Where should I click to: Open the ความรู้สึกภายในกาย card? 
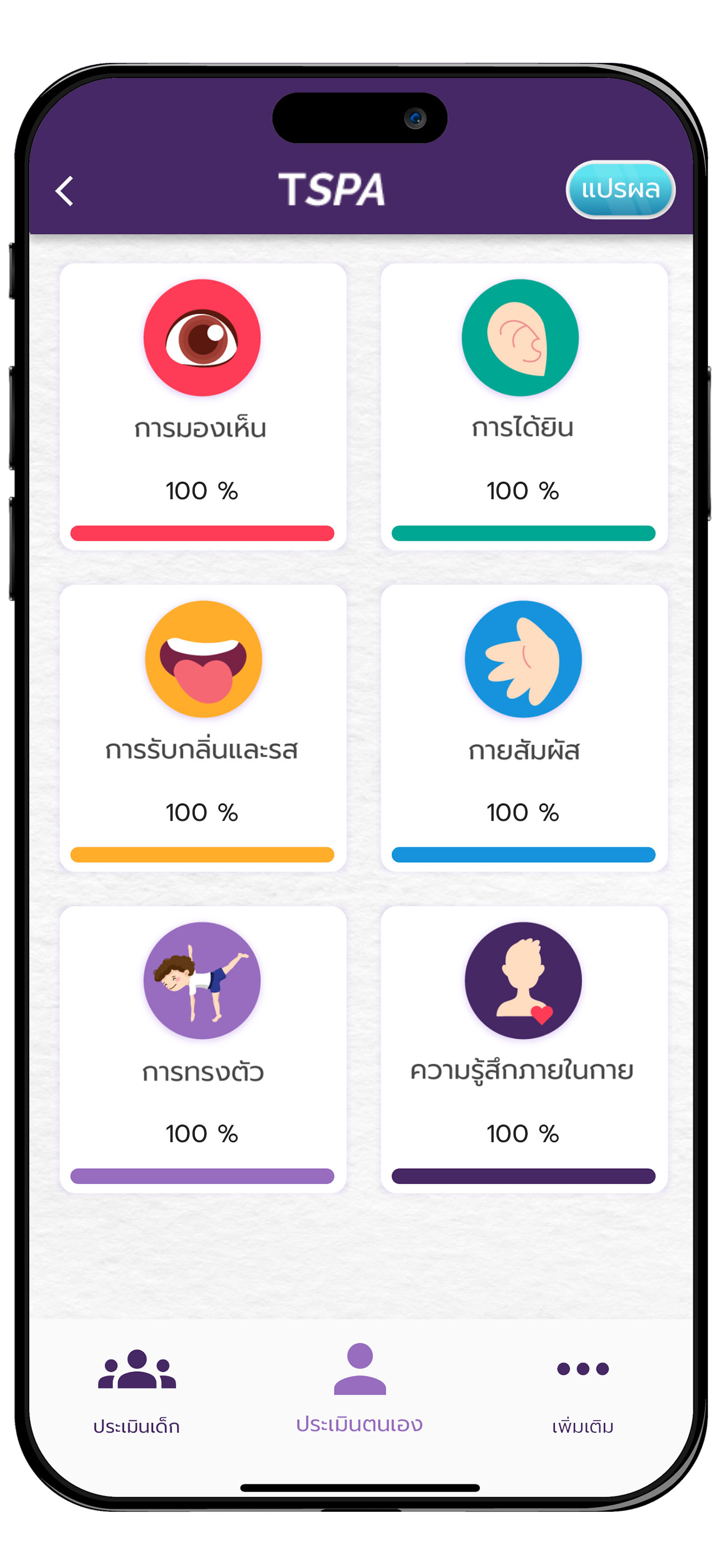(x=523, y=1049)
